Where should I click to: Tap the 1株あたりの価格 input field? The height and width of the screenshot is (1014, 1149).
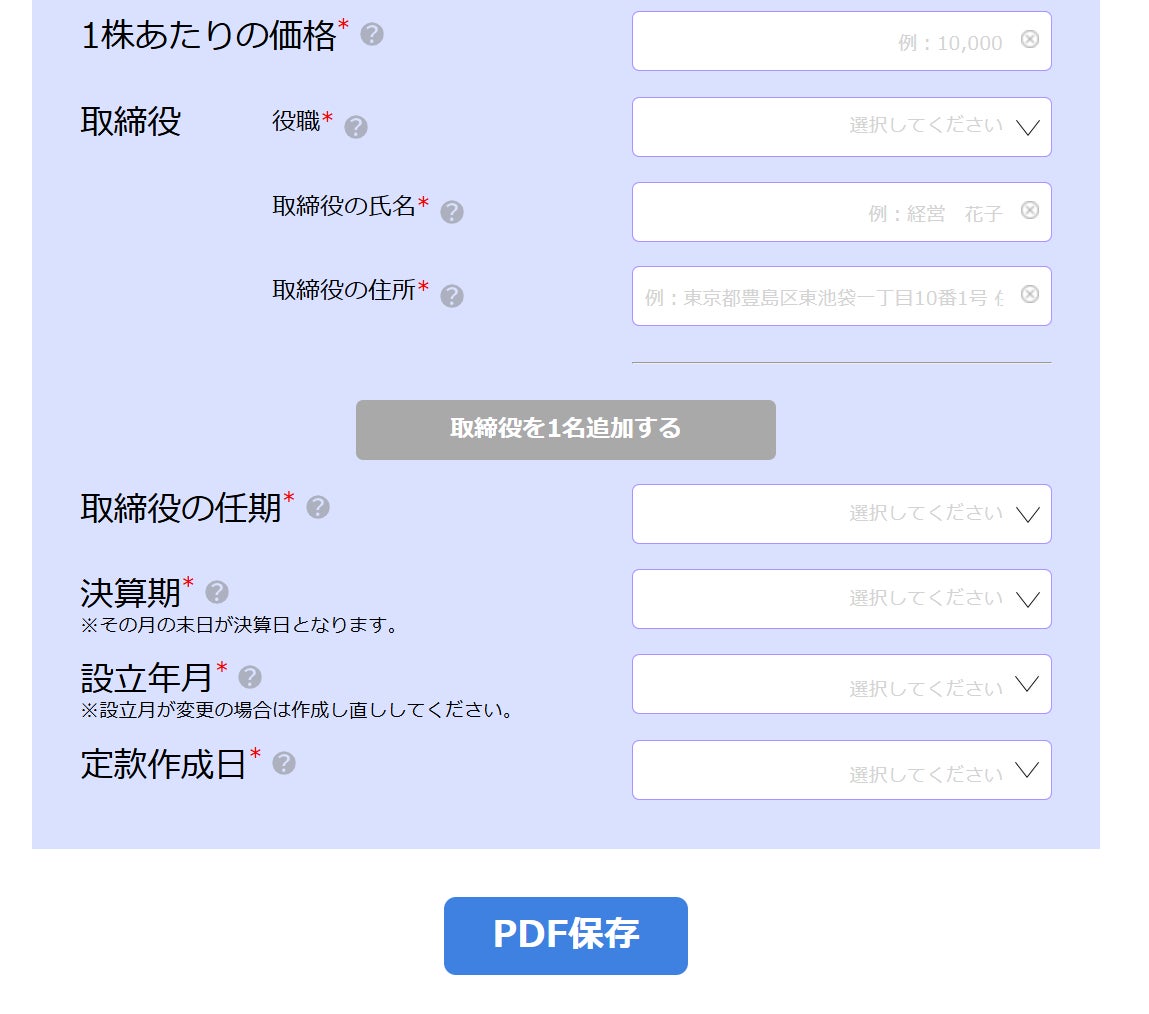[x=820, y=42]
